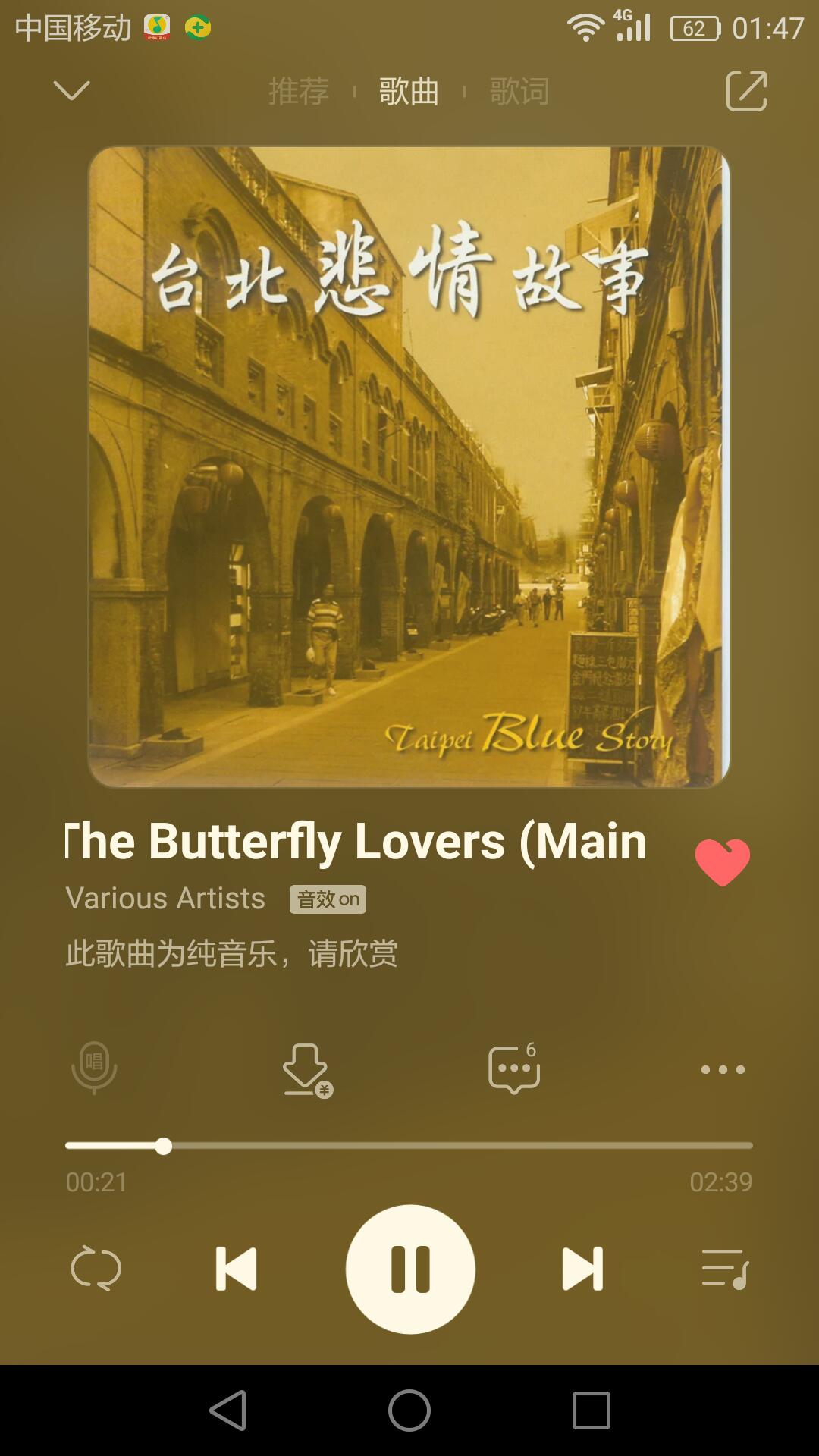This screenshot has width=819, height=1456.
Task: Skip to the next track
Action: coord(582,1269)
